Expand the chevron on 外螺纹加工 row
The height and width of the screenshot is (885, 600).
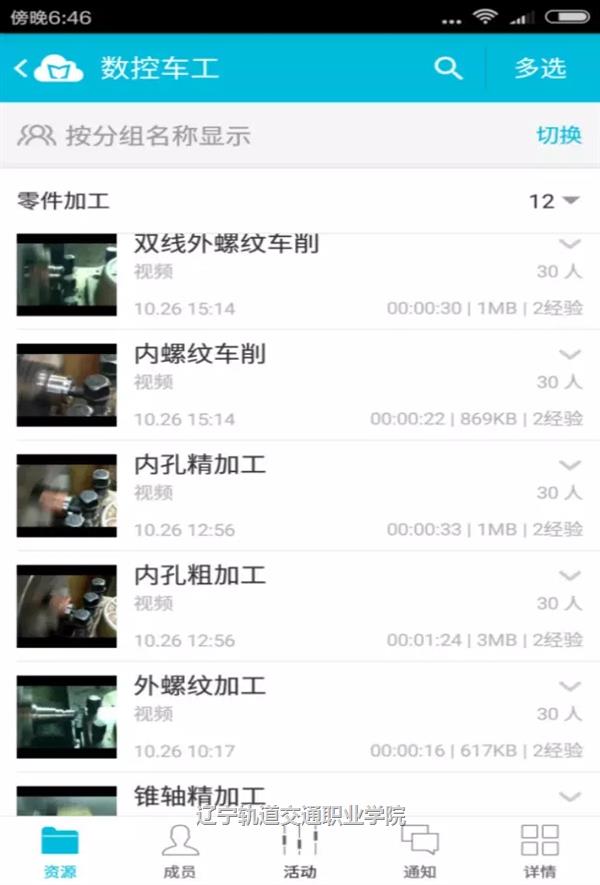569,686
